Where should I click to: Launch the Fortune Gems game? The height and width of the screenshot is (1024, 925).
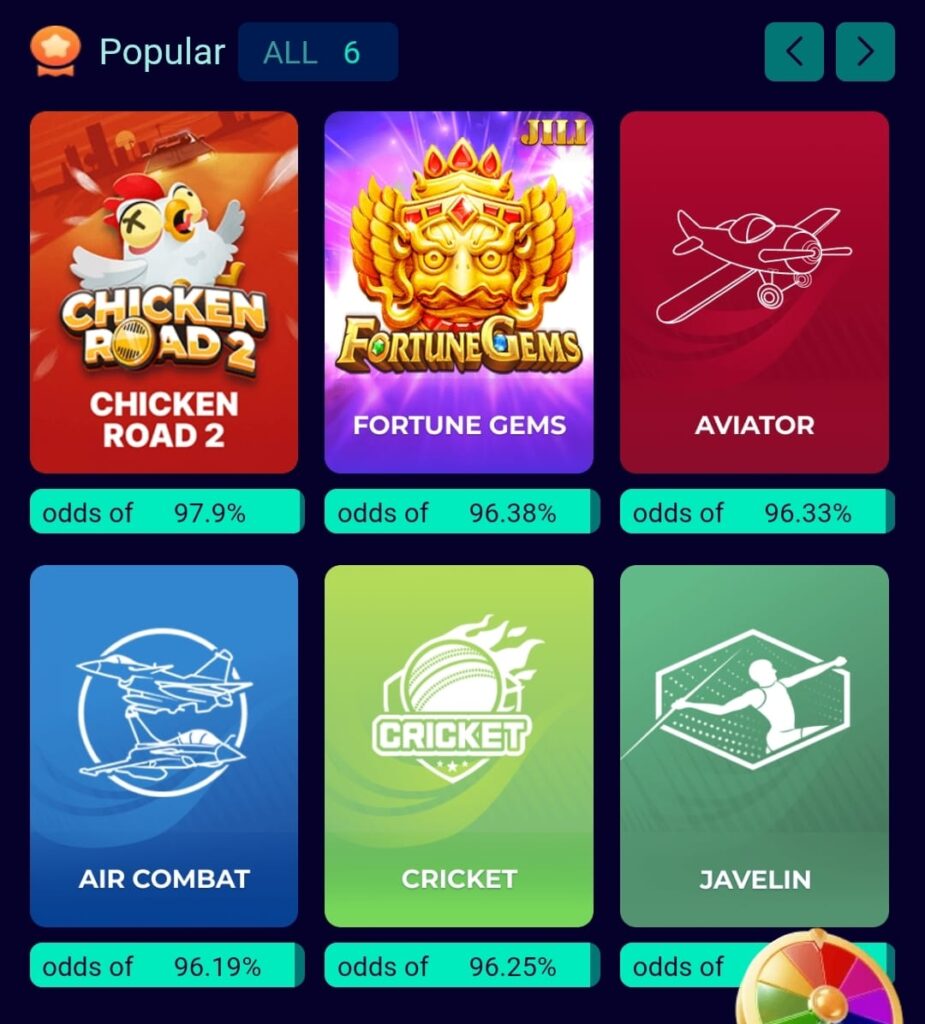pyautogui.click(x=459, y=292)
